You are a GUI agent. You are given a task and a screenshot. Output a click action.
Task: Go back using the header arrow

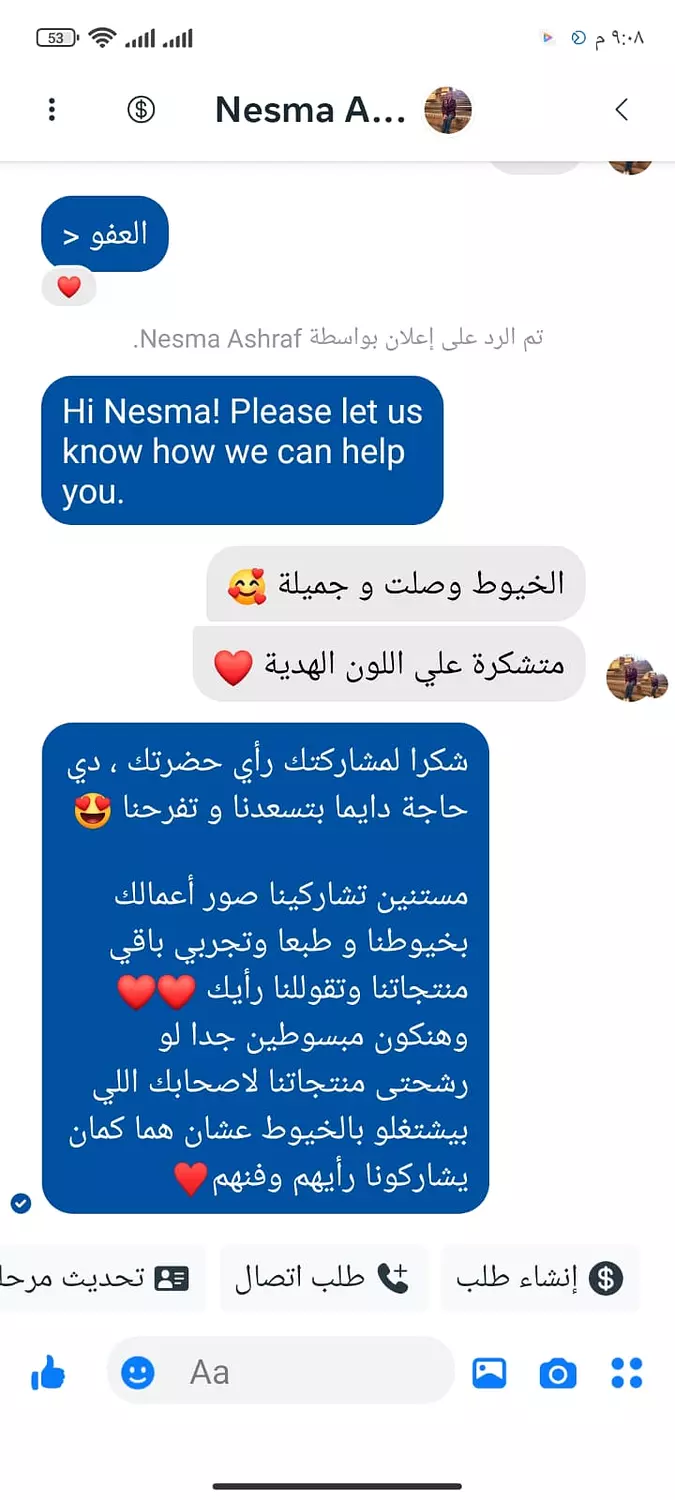pos(622,110)
